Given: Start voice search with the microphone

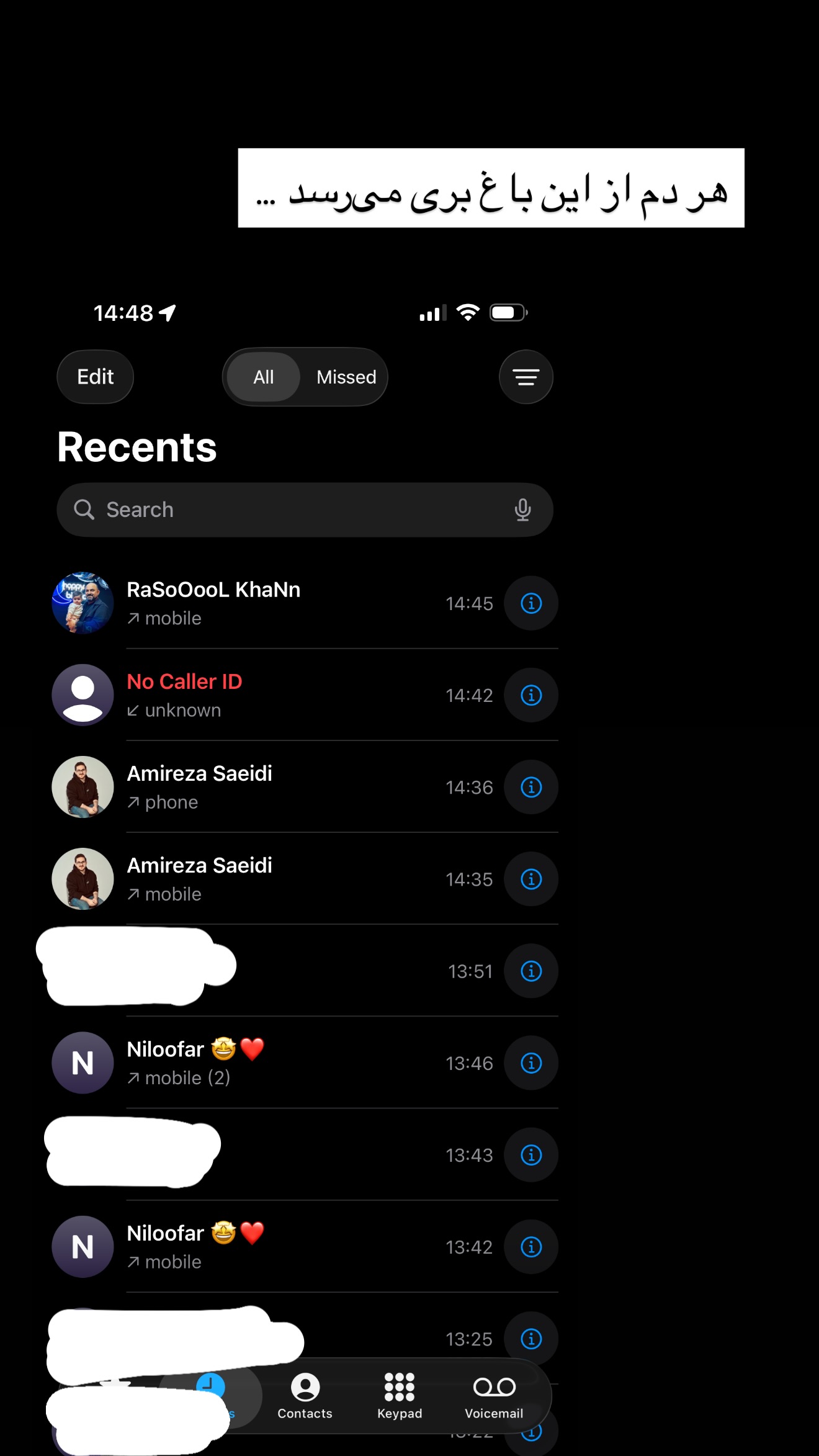Looking at the screenshot, I should tap(522, 510).
